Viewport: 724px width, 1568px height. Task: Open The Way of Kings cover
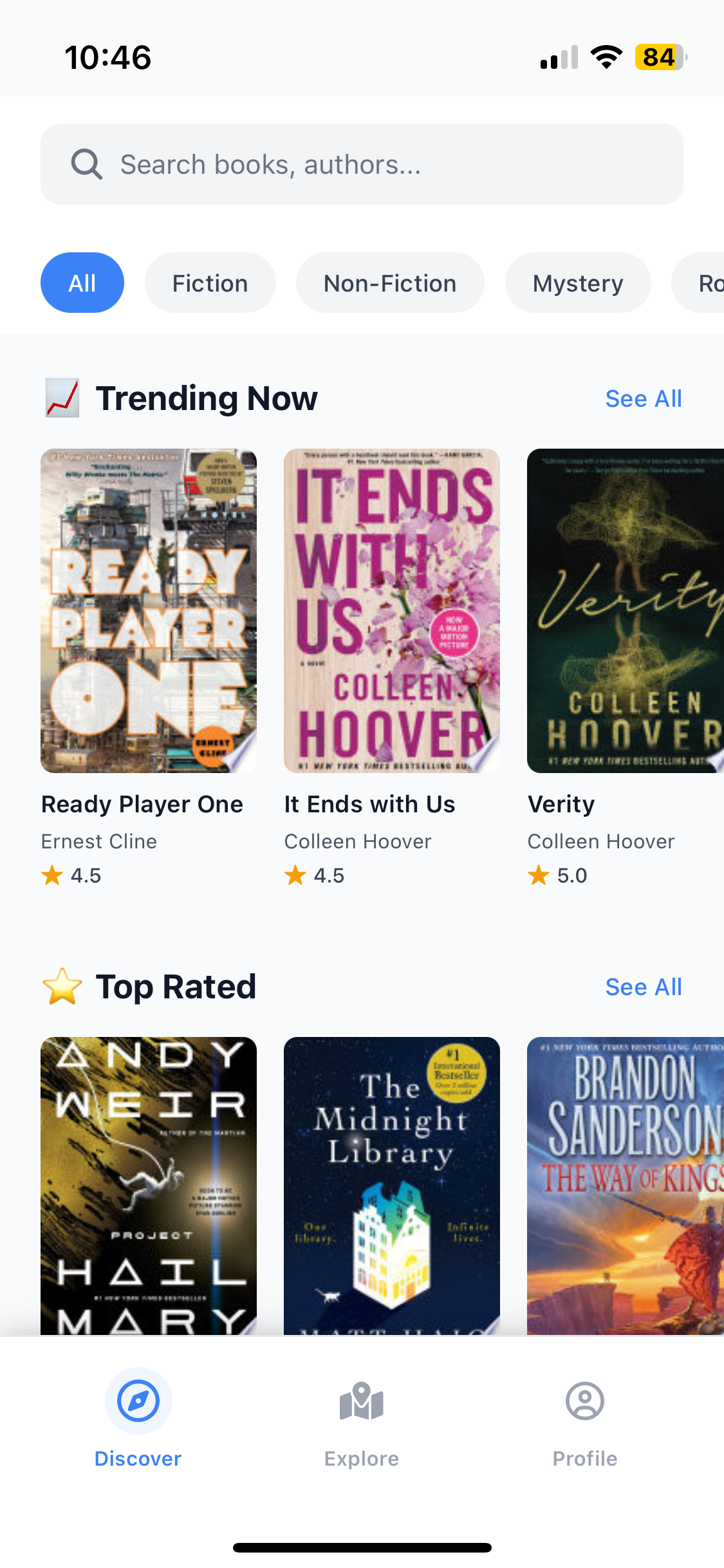pos(625,1184)
